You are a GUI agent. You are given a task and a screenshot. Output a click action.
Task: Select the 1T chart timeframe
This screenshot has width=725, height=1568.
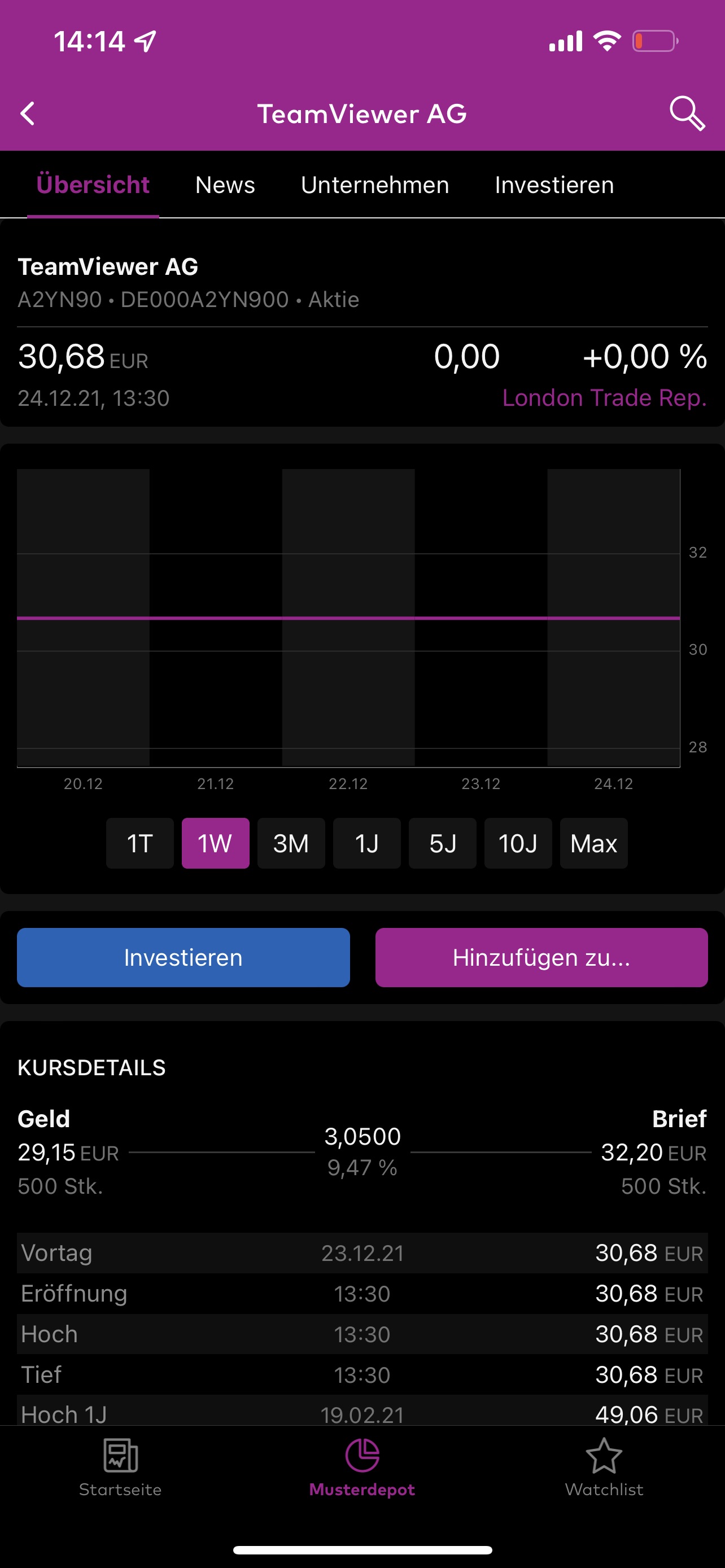coord(139,843)
